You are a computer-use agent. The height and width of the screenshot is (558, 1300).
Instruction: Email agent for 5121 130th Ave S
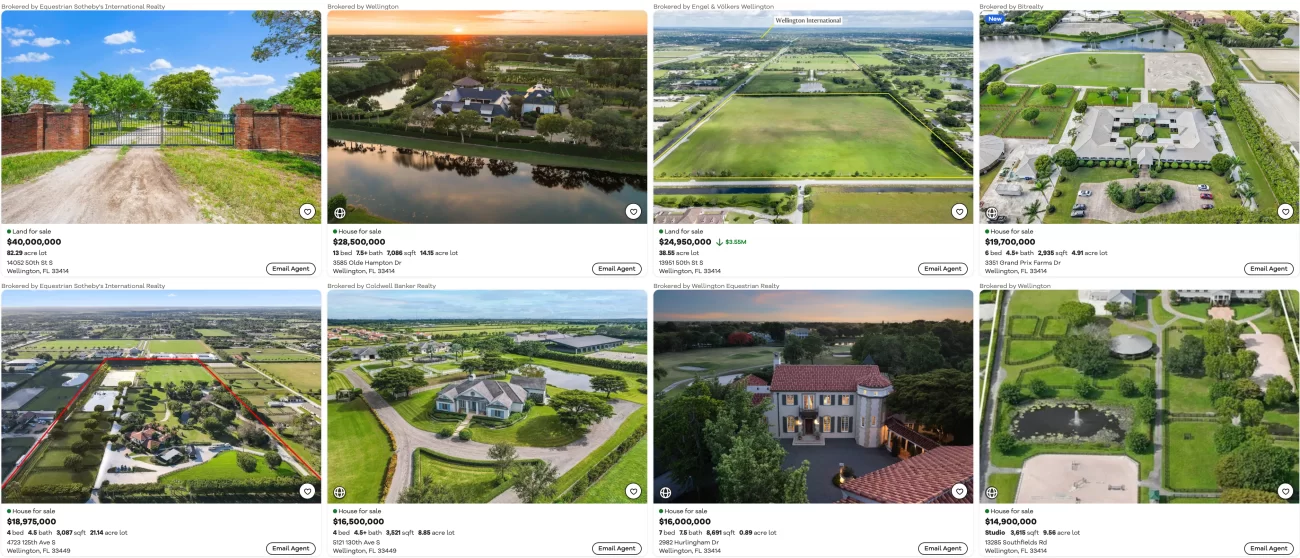[x=617, y=548]
